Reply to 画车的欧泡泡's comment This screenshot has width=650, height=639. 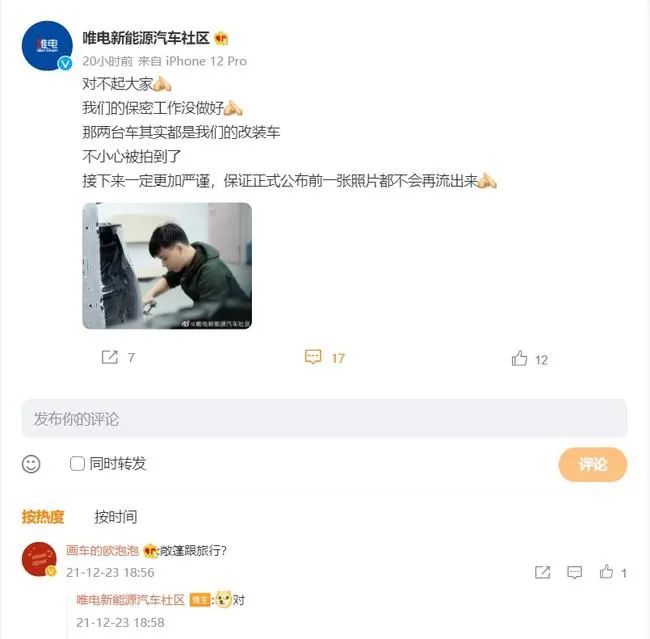pyautogui.click(x=575, y=572)
